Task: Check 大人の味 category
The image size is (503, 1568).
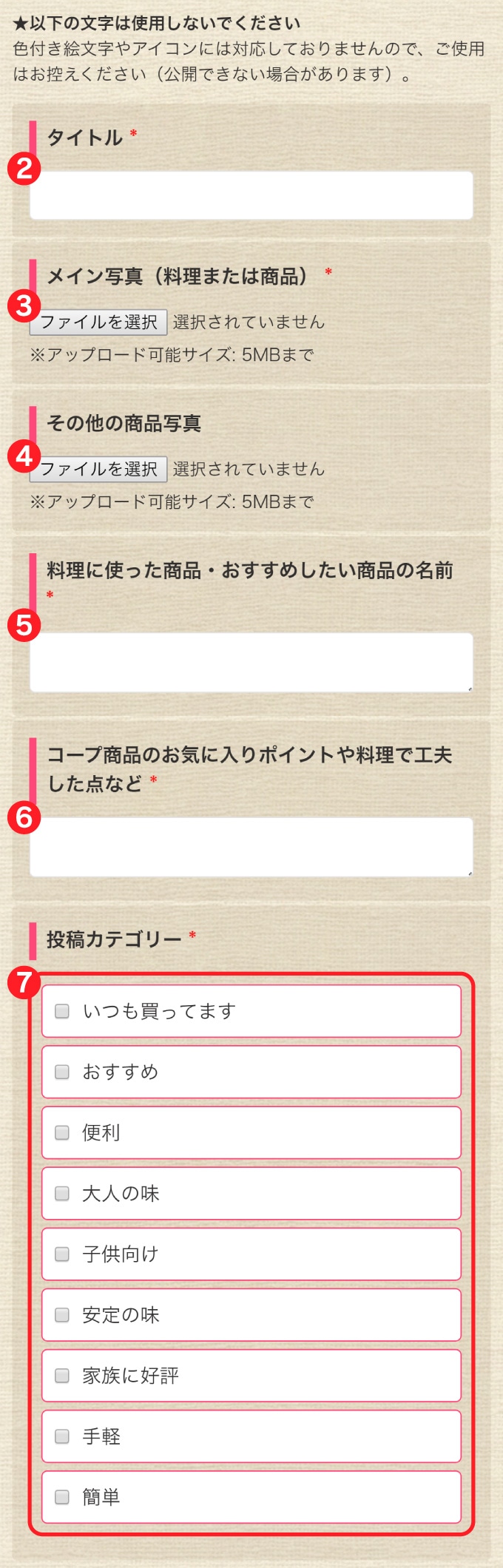Action: [x=62, y=1193]
